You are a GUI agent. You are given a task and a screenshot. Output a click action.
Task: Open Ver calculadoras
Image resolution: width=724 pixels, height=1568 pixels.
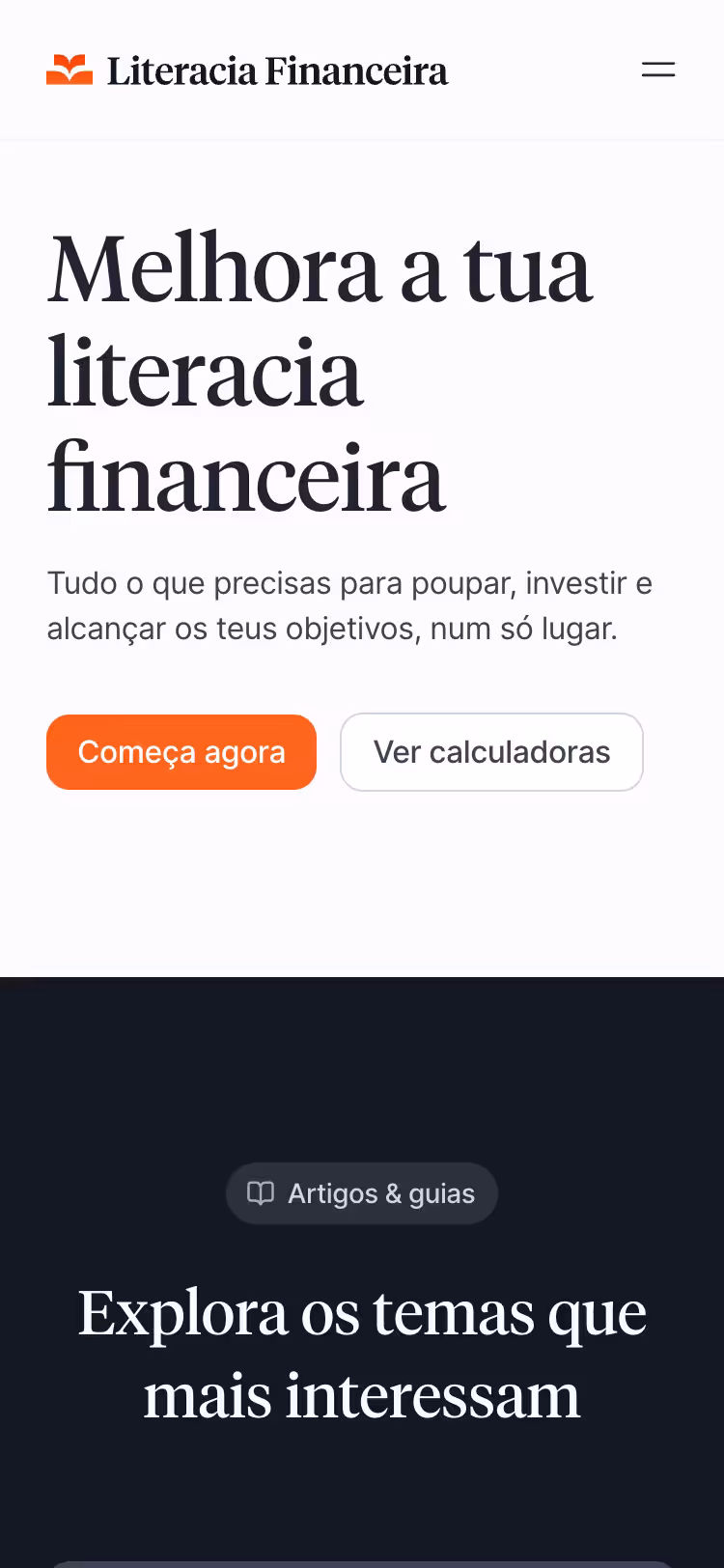(491, 752)
